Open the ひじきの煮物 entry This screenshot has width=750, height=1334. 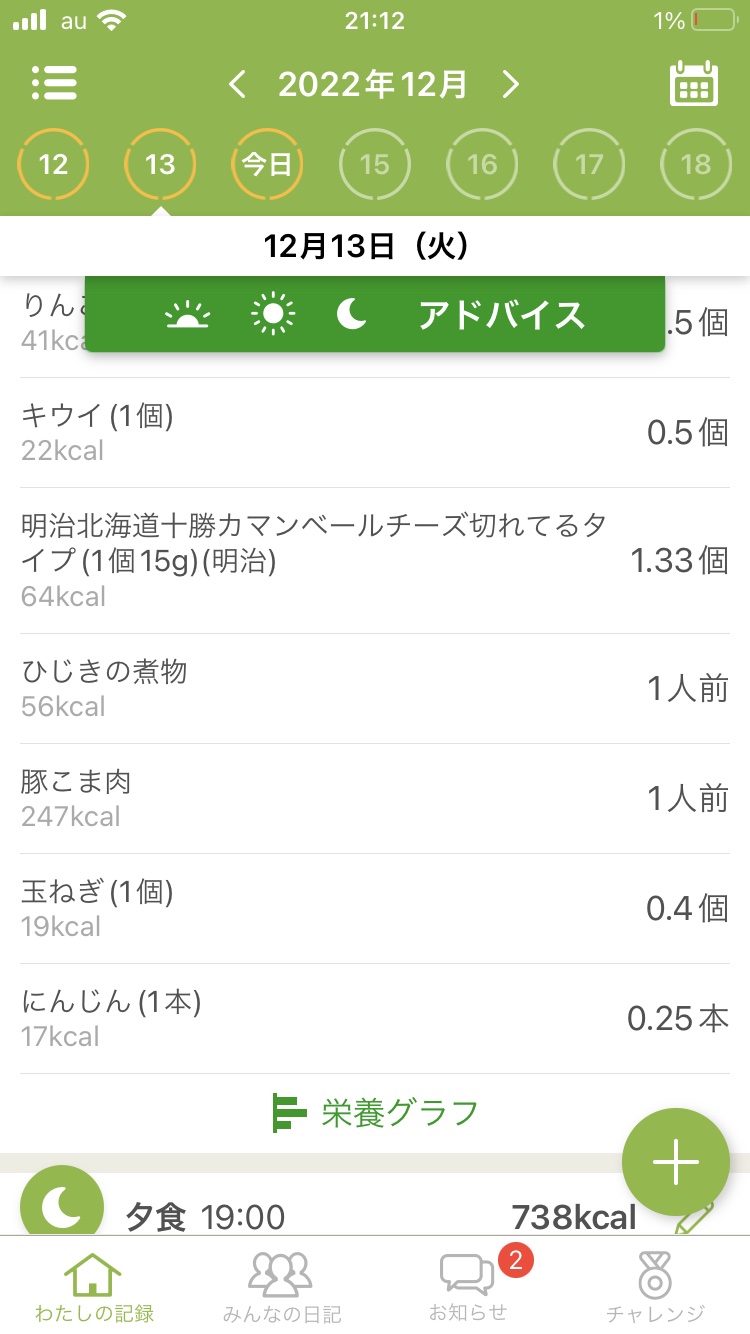pos(375,689)
